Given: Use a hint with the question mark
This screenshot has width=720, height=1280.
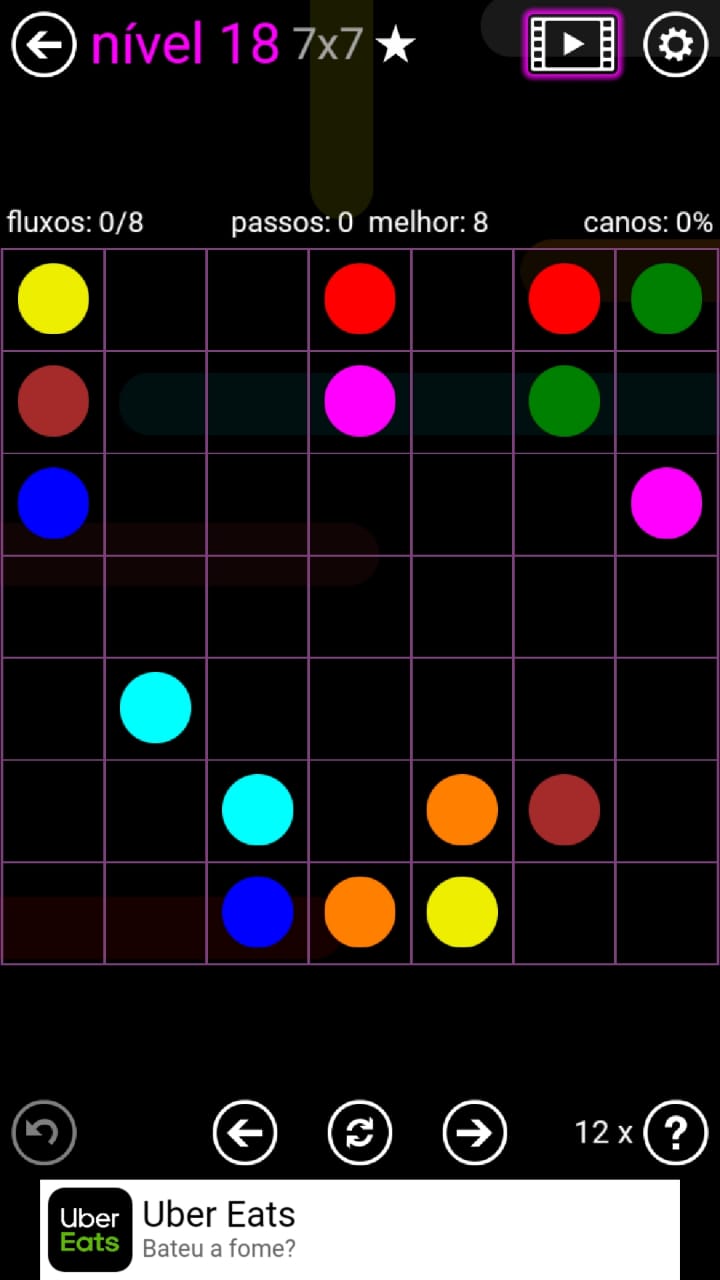Looking at the screenshot, I should pyautogui.click(x=676, y=1132).
